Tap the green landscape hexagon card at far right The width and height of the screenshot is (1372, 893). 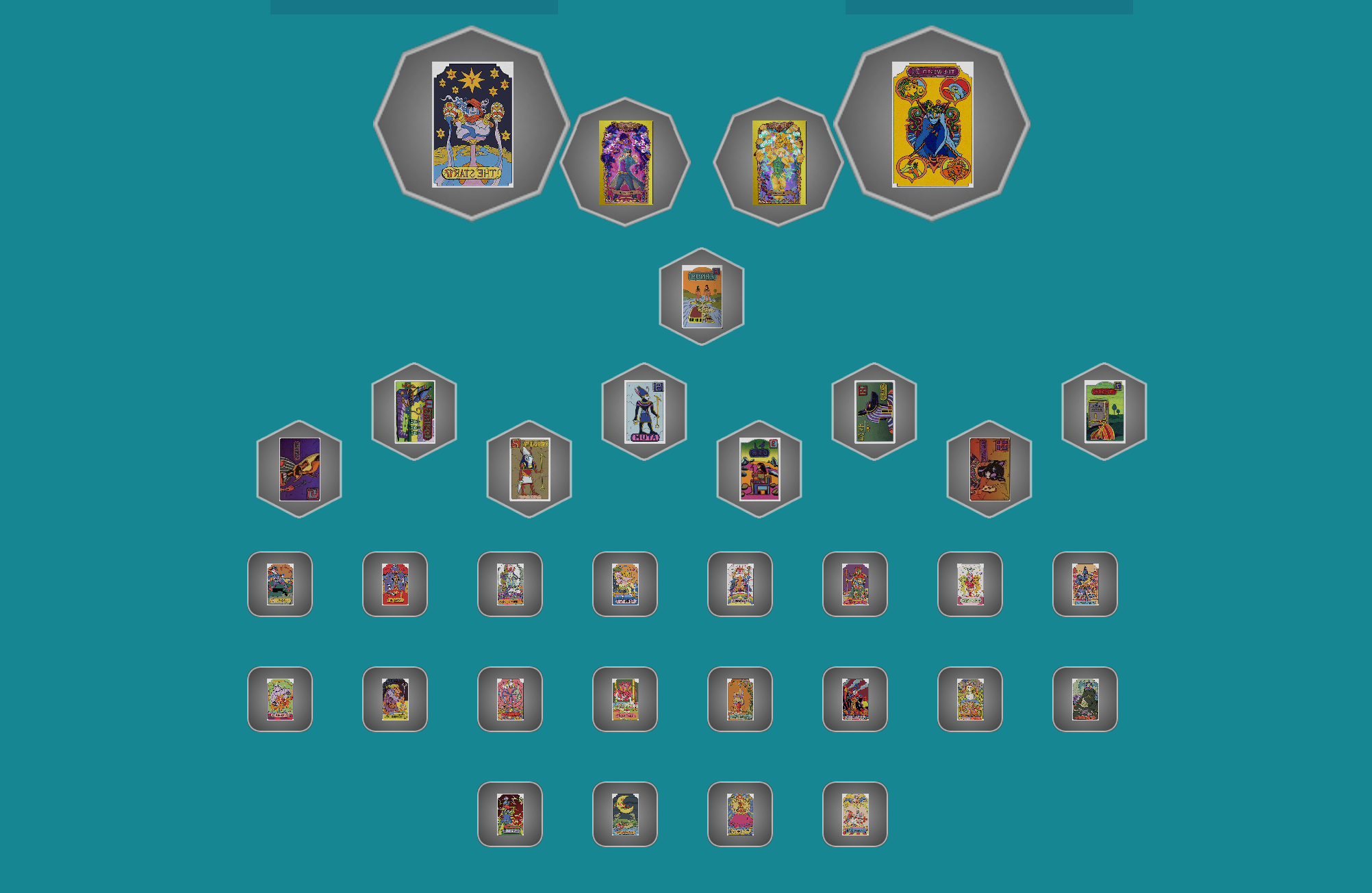pos(1104,412)
